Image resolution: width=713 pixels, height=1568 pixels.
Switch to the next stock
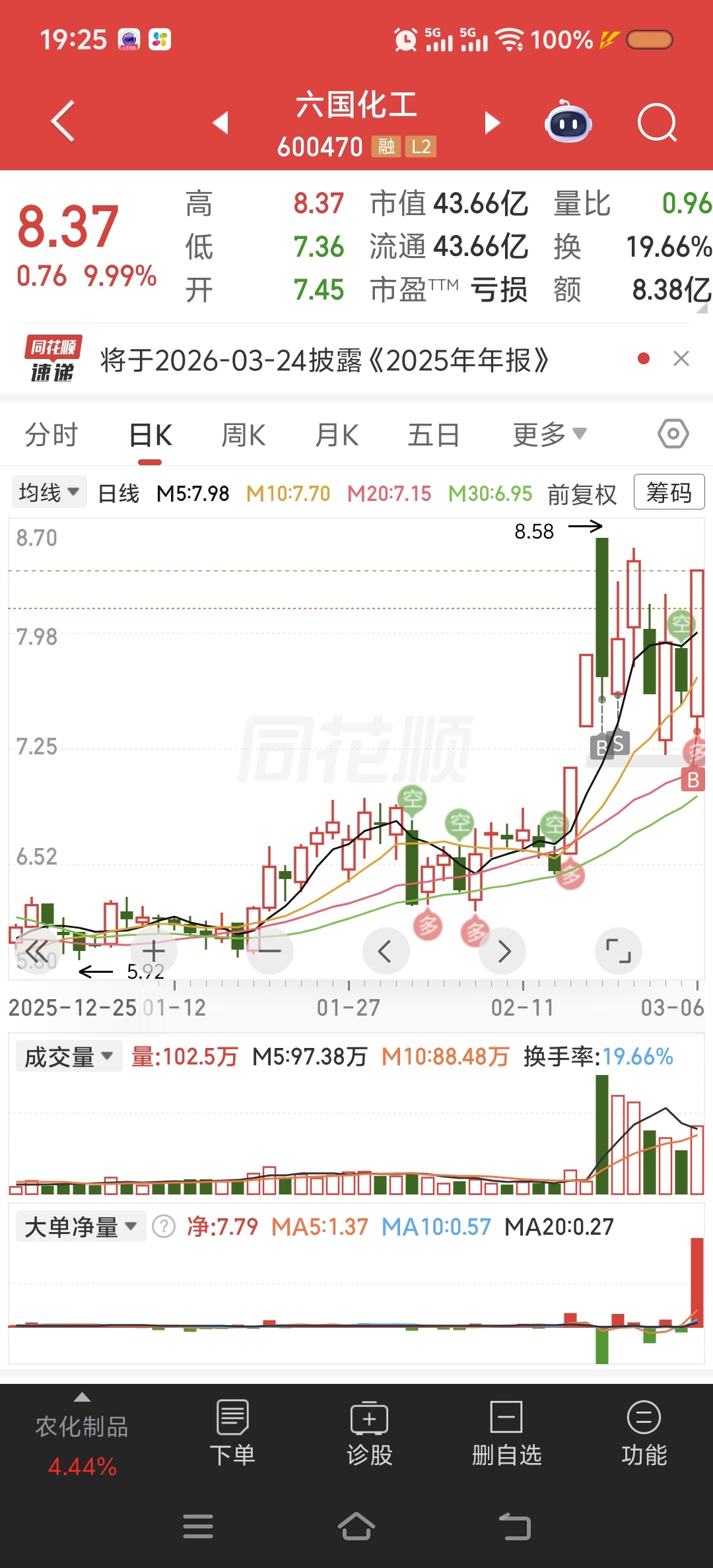pyautogui.click(x=492, y=123)
